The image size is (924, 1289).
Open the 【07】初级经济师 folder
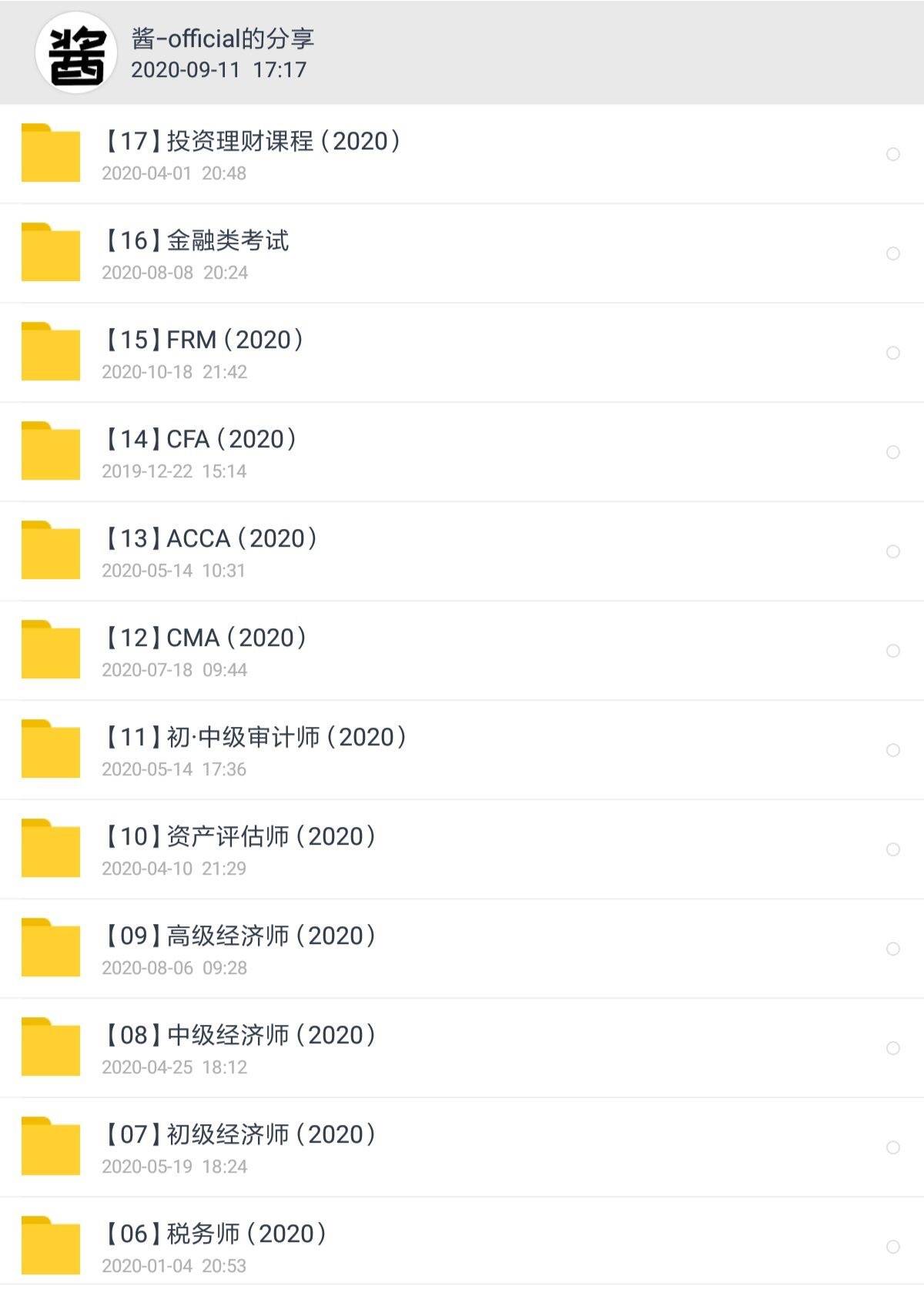pos(239,1135)
